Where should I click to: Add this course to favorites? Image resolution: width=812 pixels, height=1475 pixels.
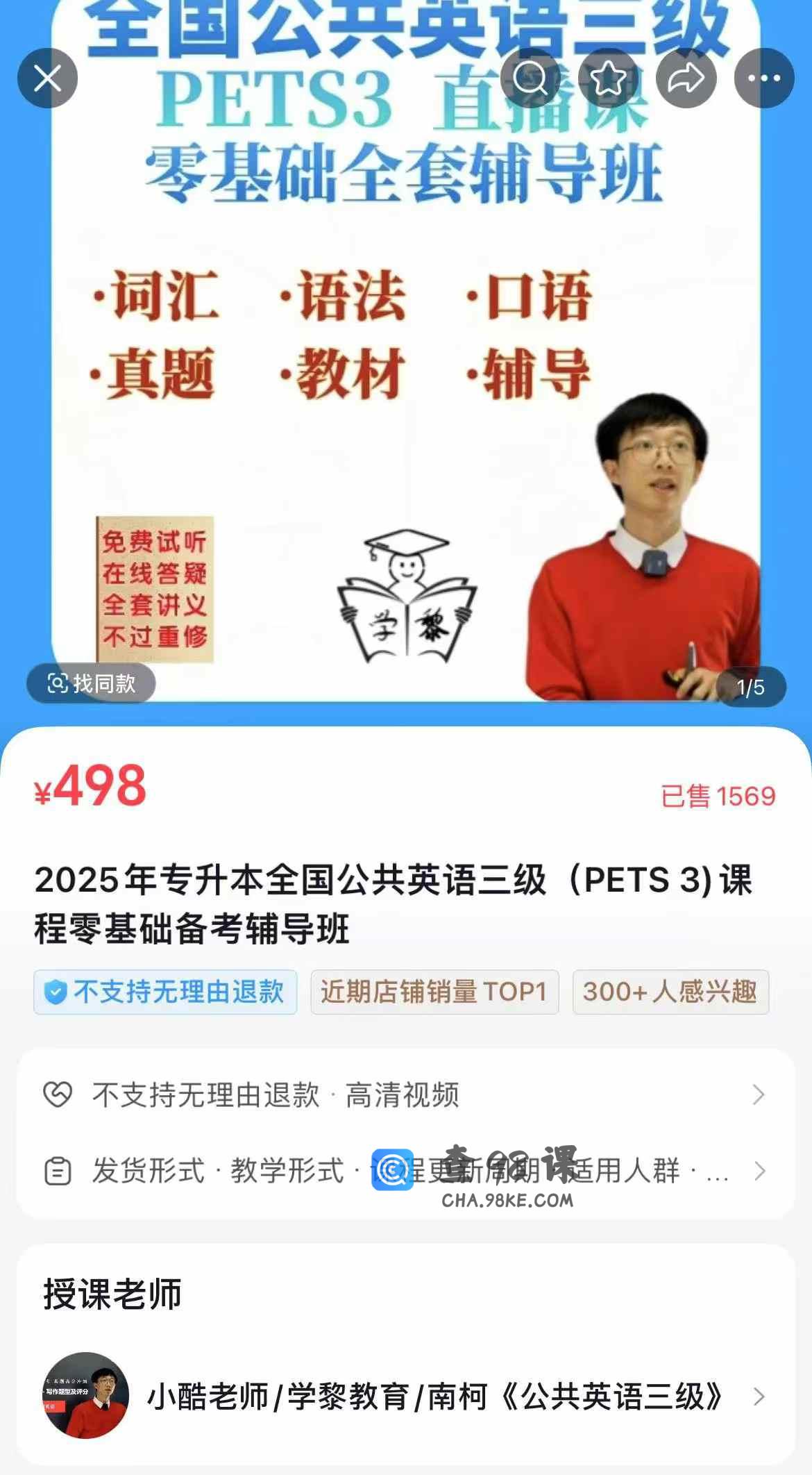tap(608, 78)
